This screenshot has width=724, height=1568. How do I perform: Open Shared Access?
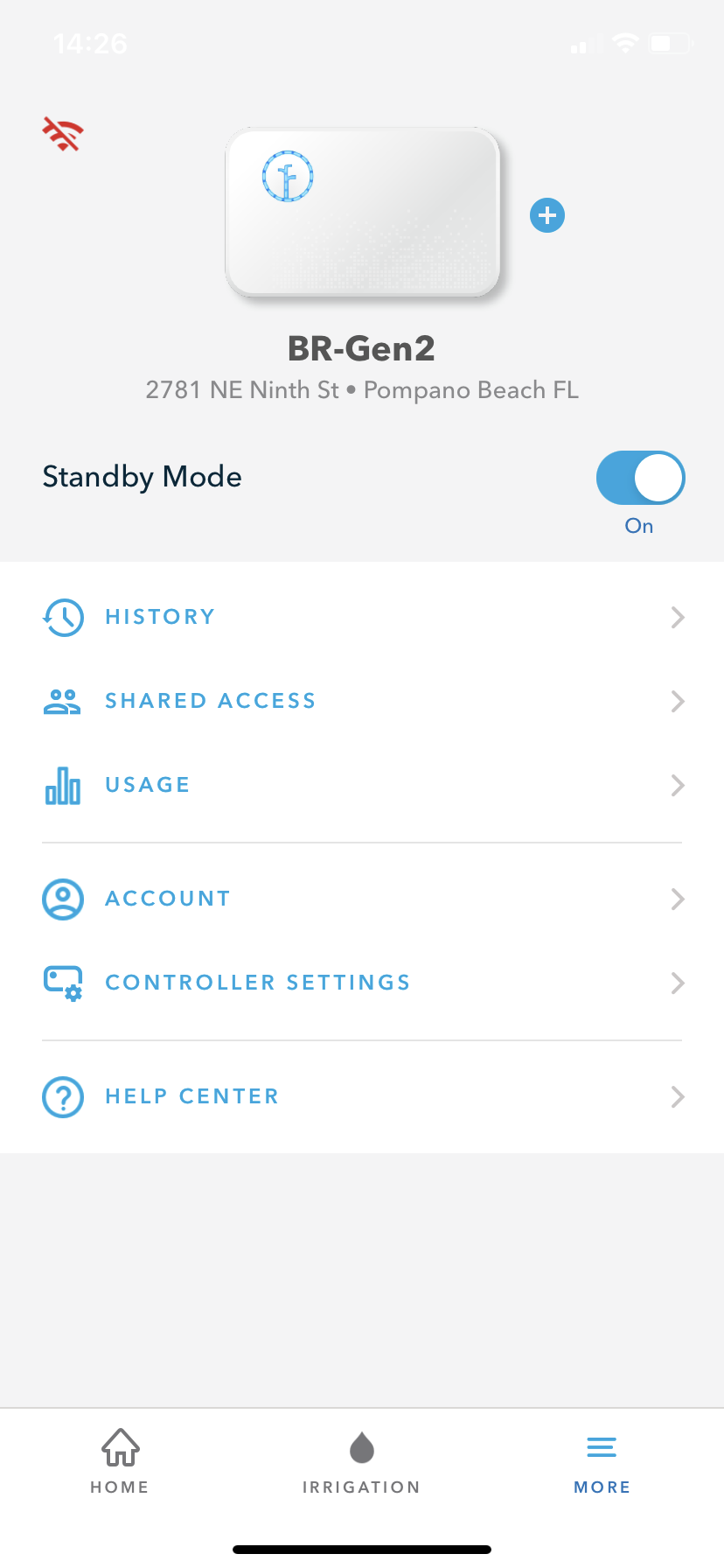click(x=362, y=701)
